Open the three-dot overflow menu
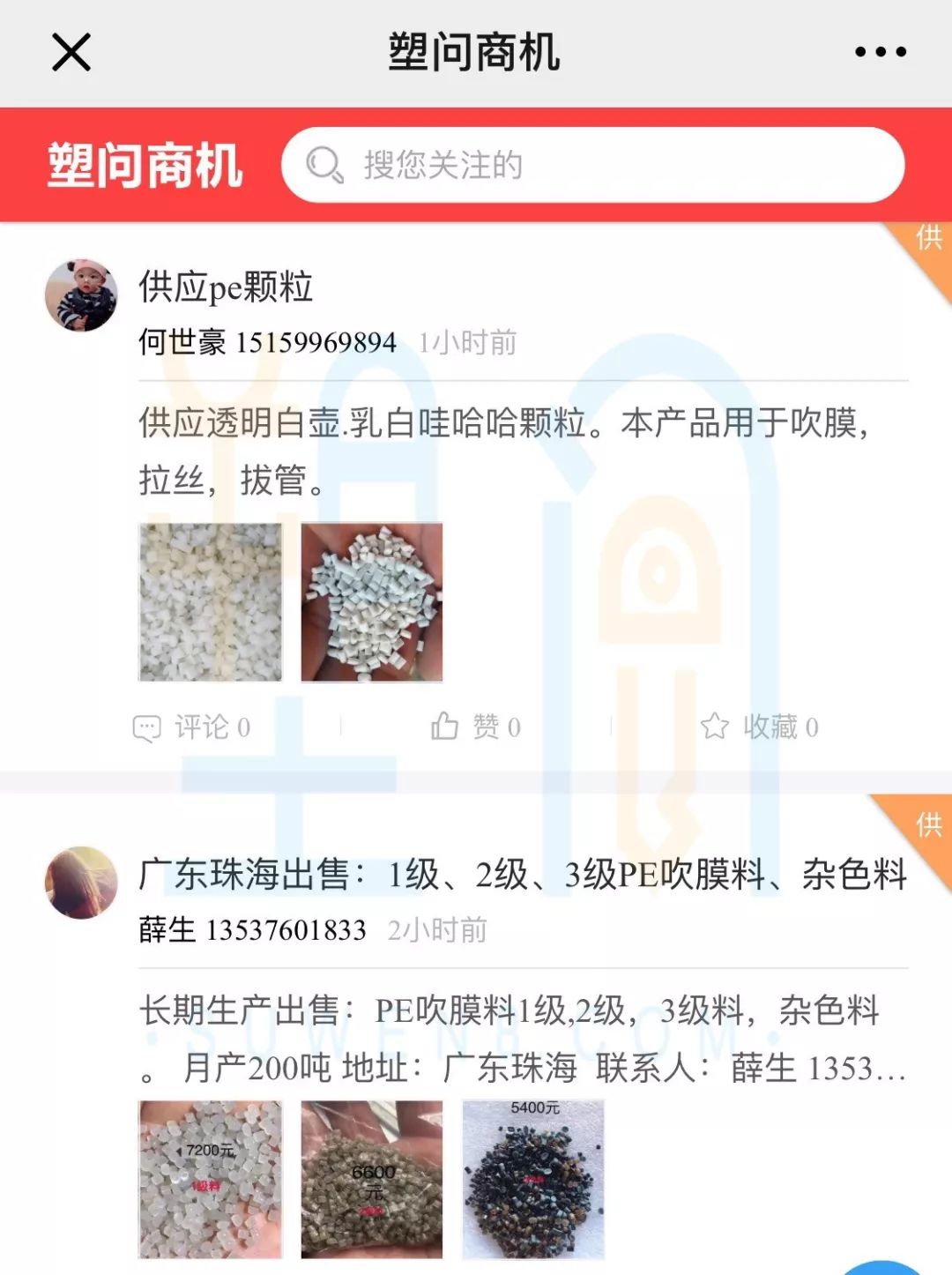Viewport: 952px width, 1275px height. pyautogui.click(x=880, y=52)
